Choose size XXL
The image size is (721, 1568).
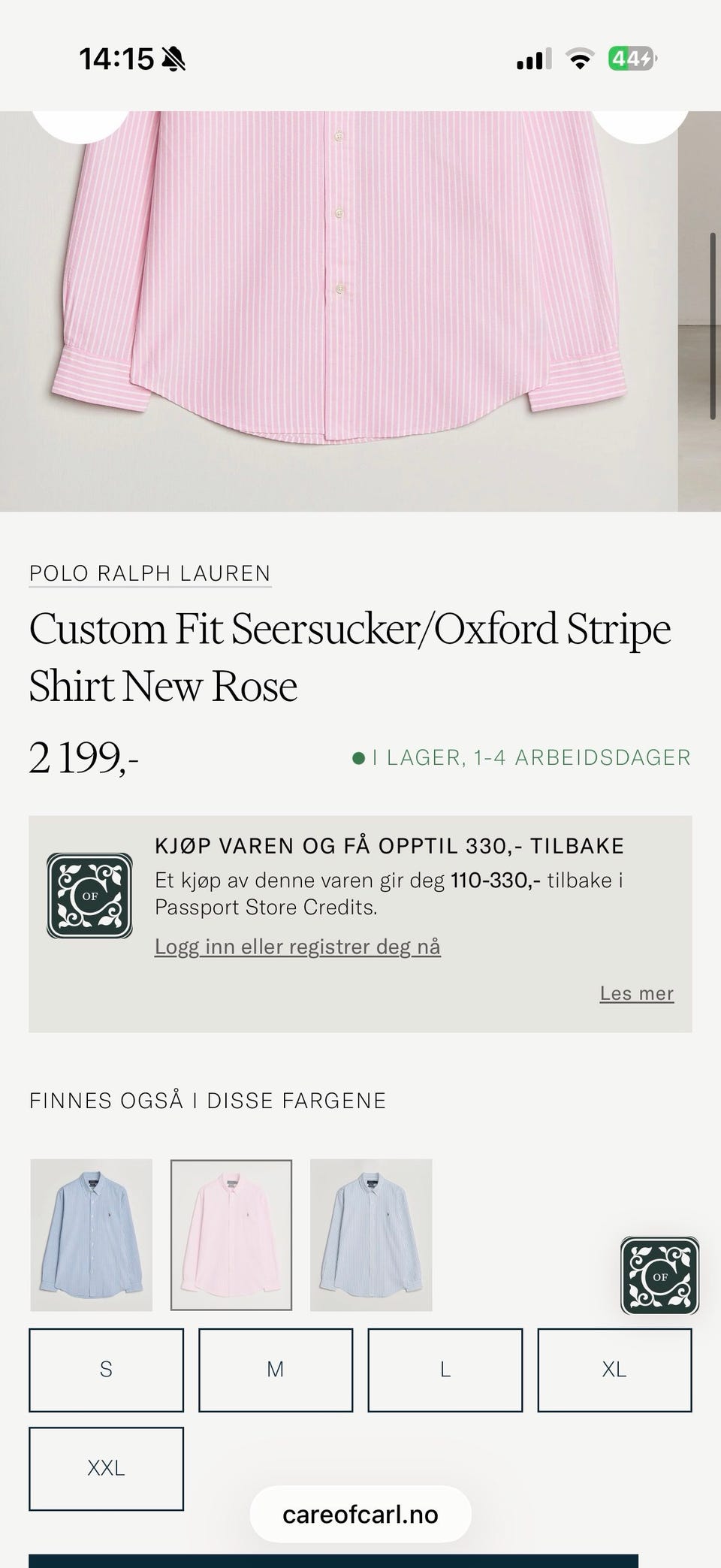106,1469
